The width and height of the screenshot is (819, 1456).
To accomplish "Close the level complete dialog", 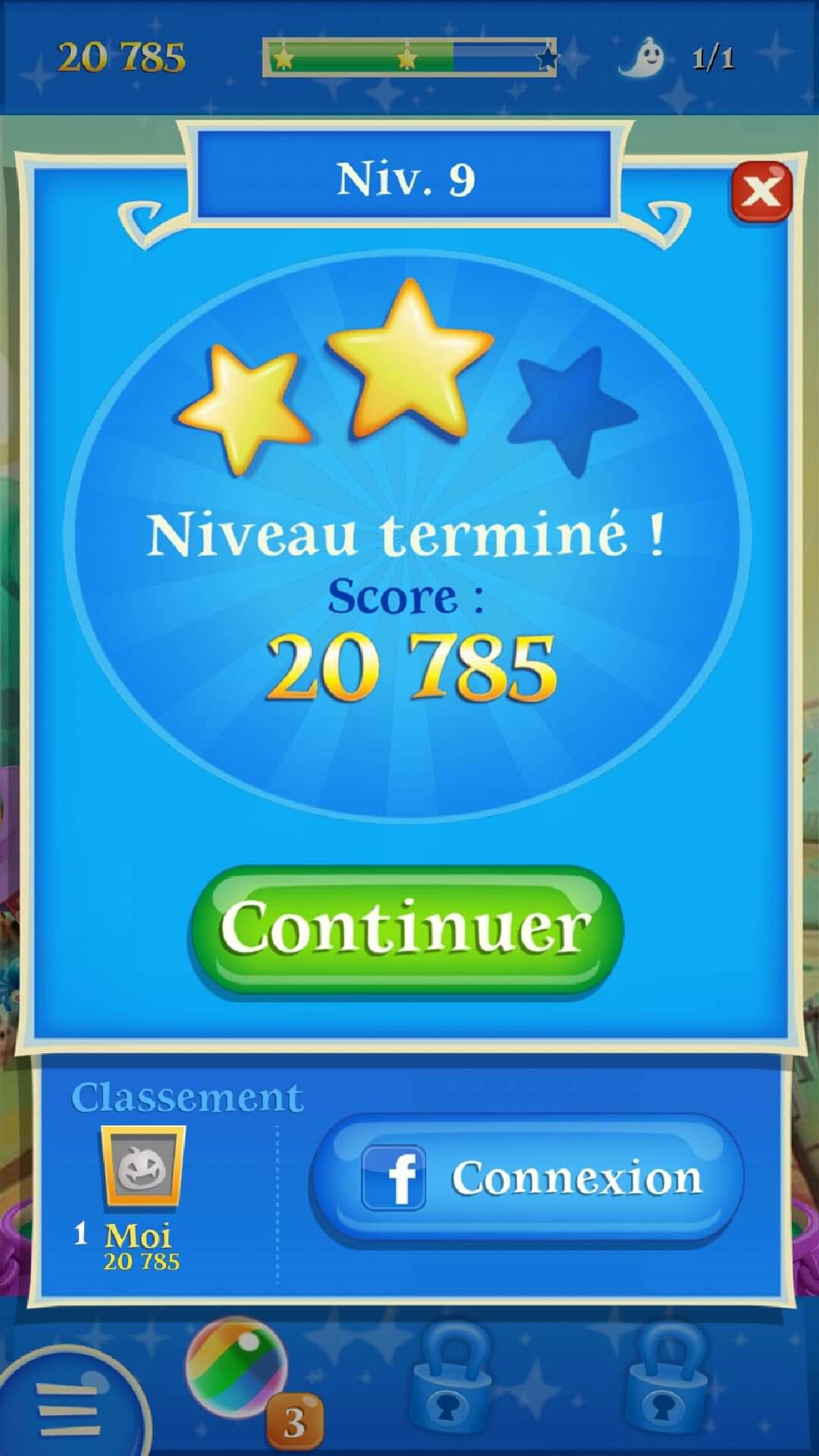I will (x=761, y=193).
